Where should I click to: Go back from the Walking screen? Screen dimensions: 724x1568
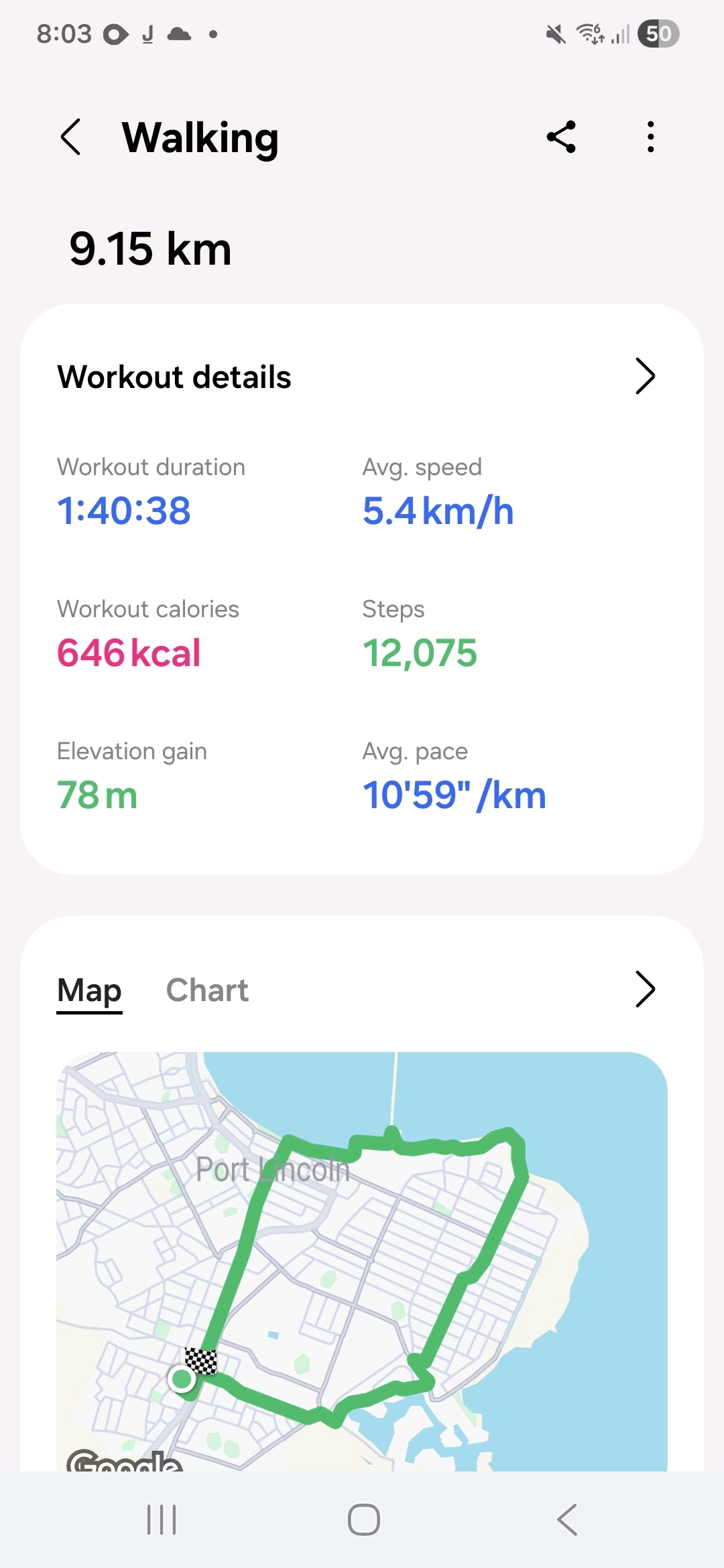tap(71, 137)
